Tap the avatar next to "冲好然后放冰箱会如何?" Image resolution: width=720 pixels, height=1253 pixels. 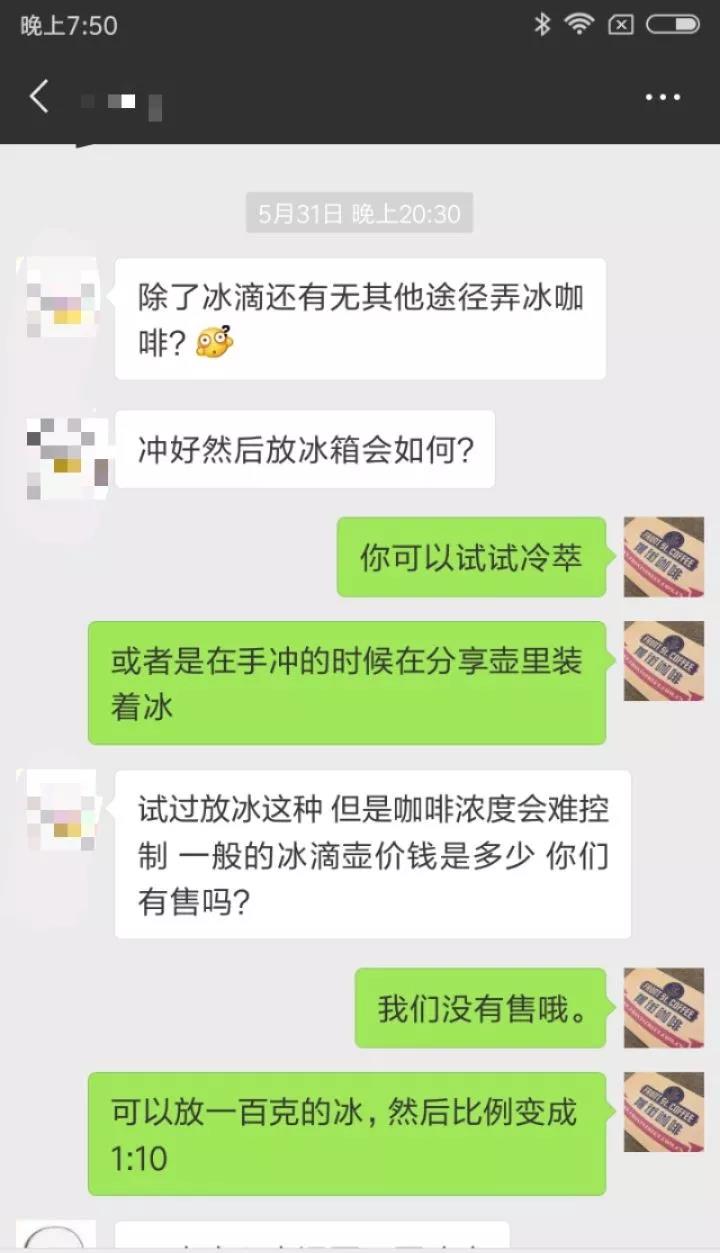coord(66,457)
